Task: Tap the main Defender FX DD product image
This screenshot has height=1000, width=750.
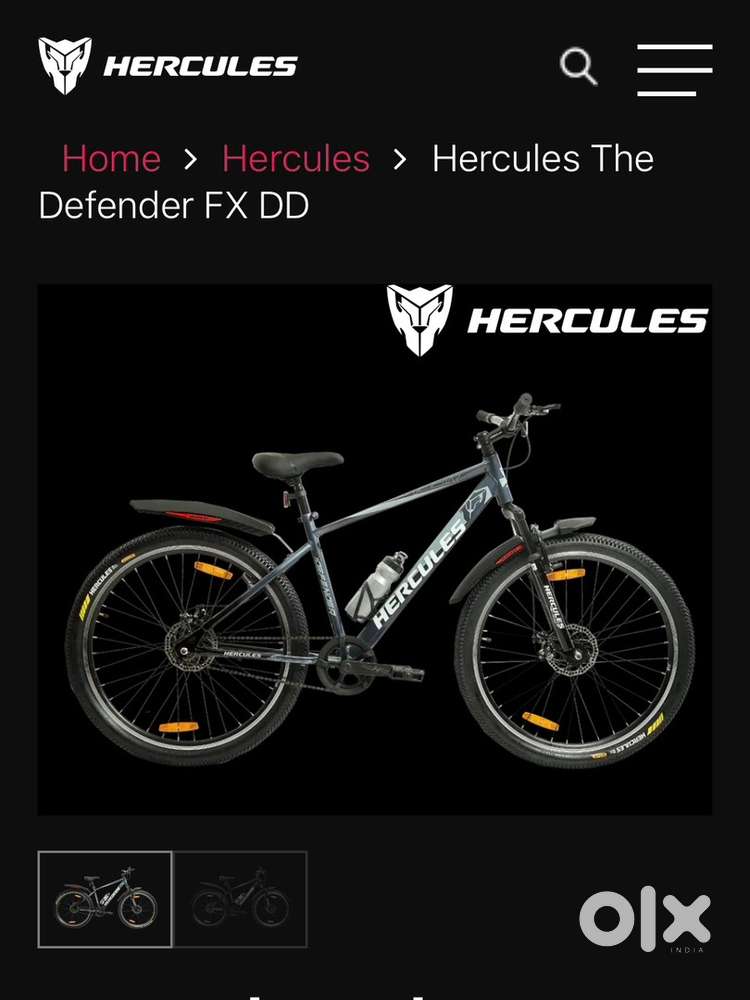Action: coord(374,549)
